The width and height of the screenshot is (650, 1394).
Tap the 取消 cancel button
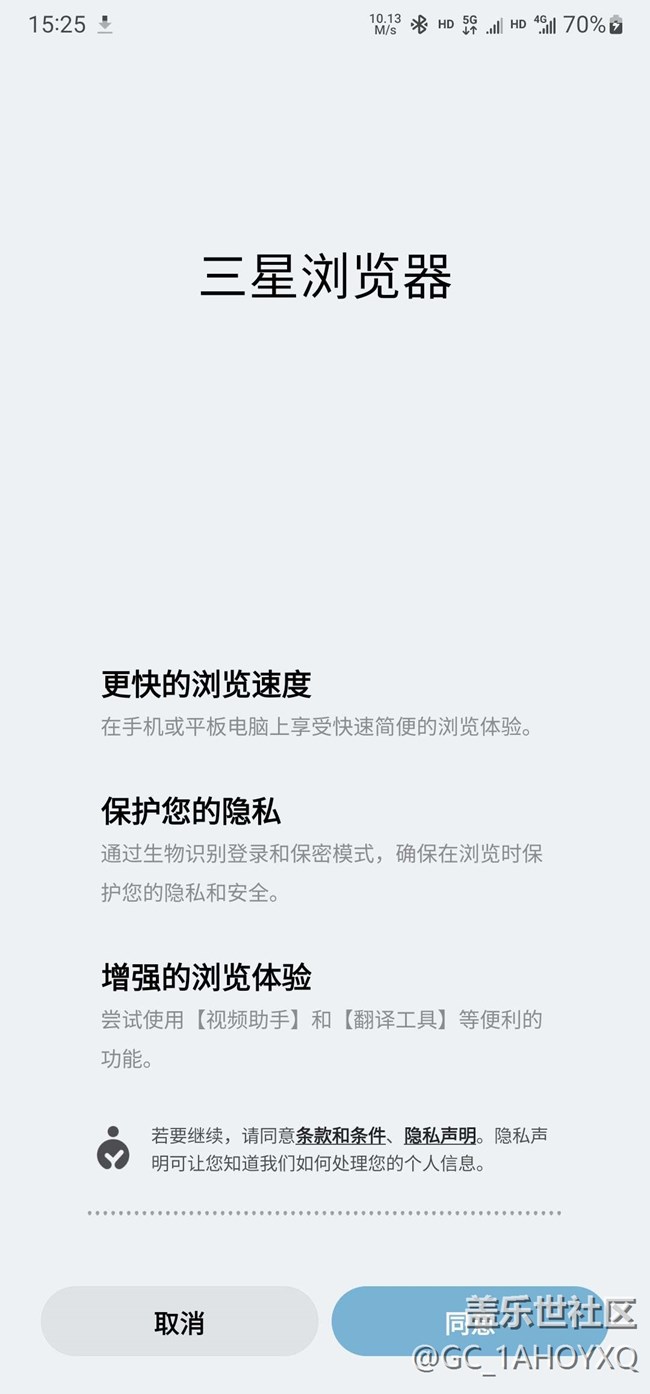click(179, 1322)
